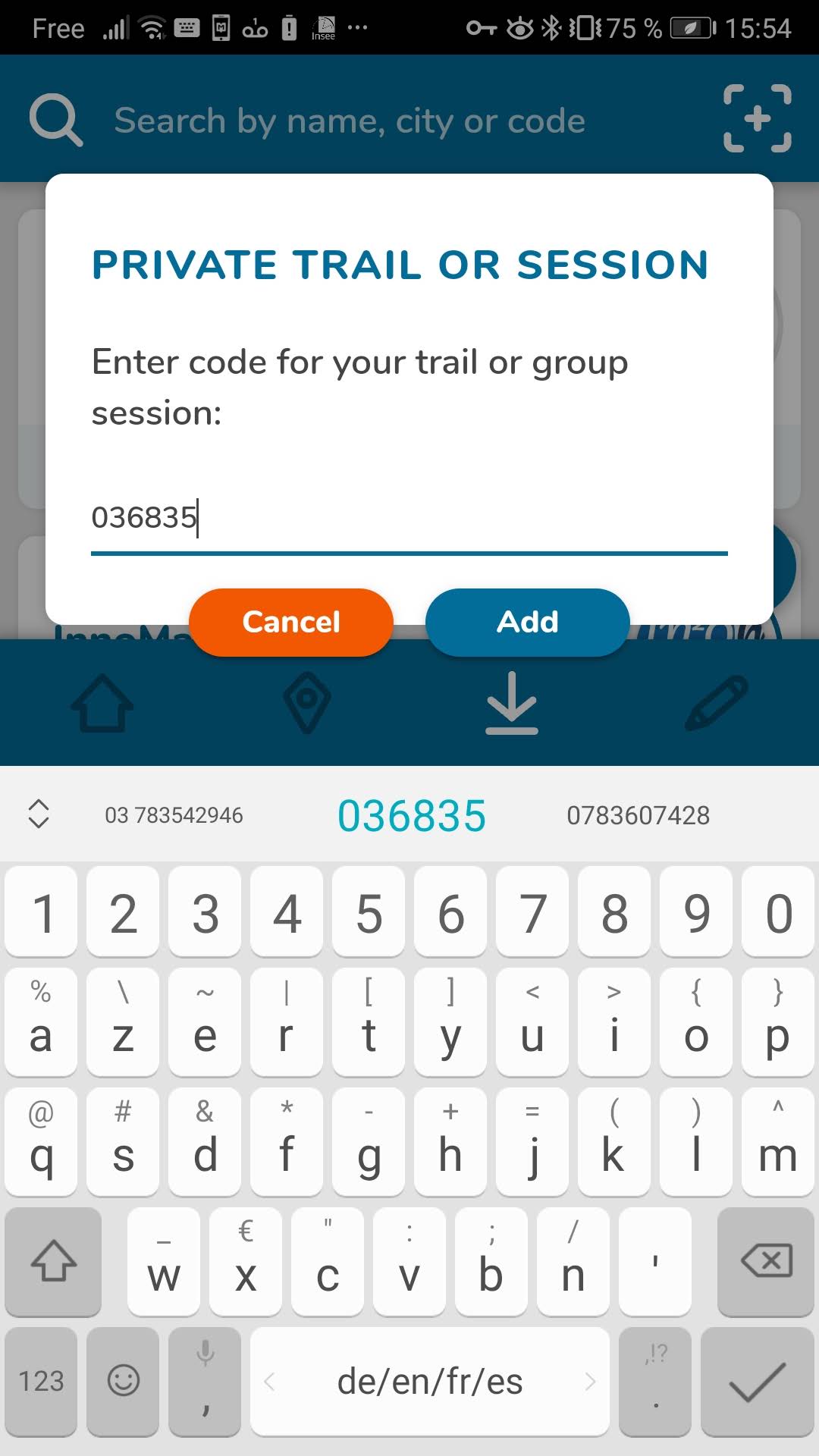
Task: Select keyboard suggestion 03 783542946
Action: pos(174,816)
